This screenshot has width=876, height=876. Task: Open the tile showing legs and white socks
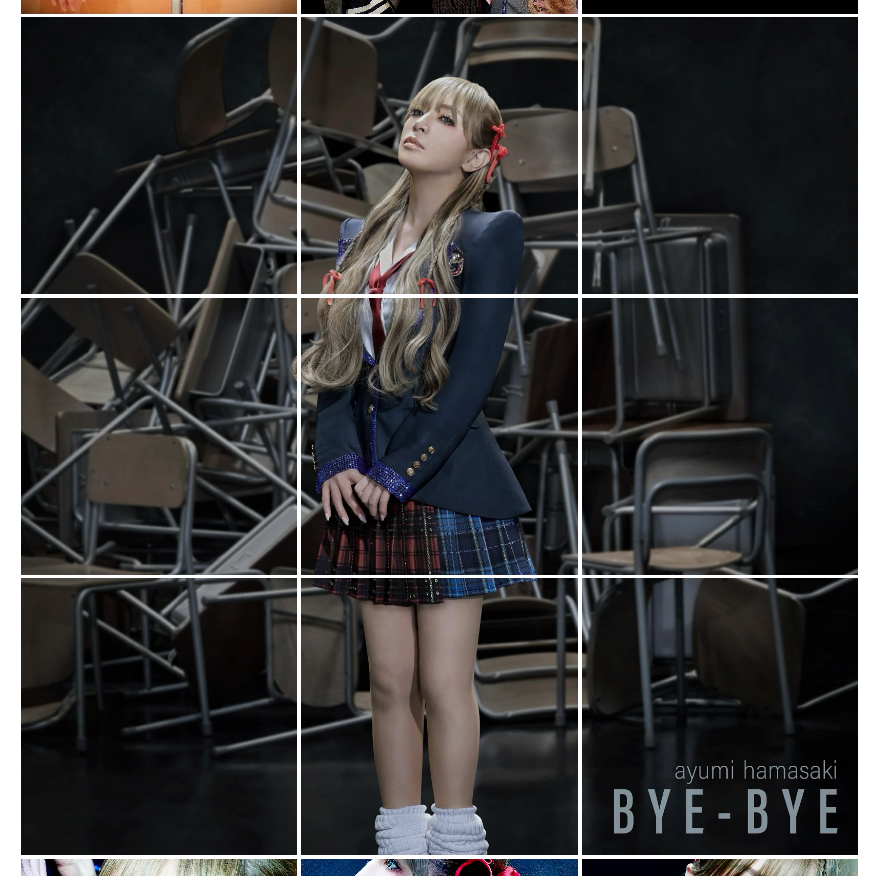click(439, 715)
